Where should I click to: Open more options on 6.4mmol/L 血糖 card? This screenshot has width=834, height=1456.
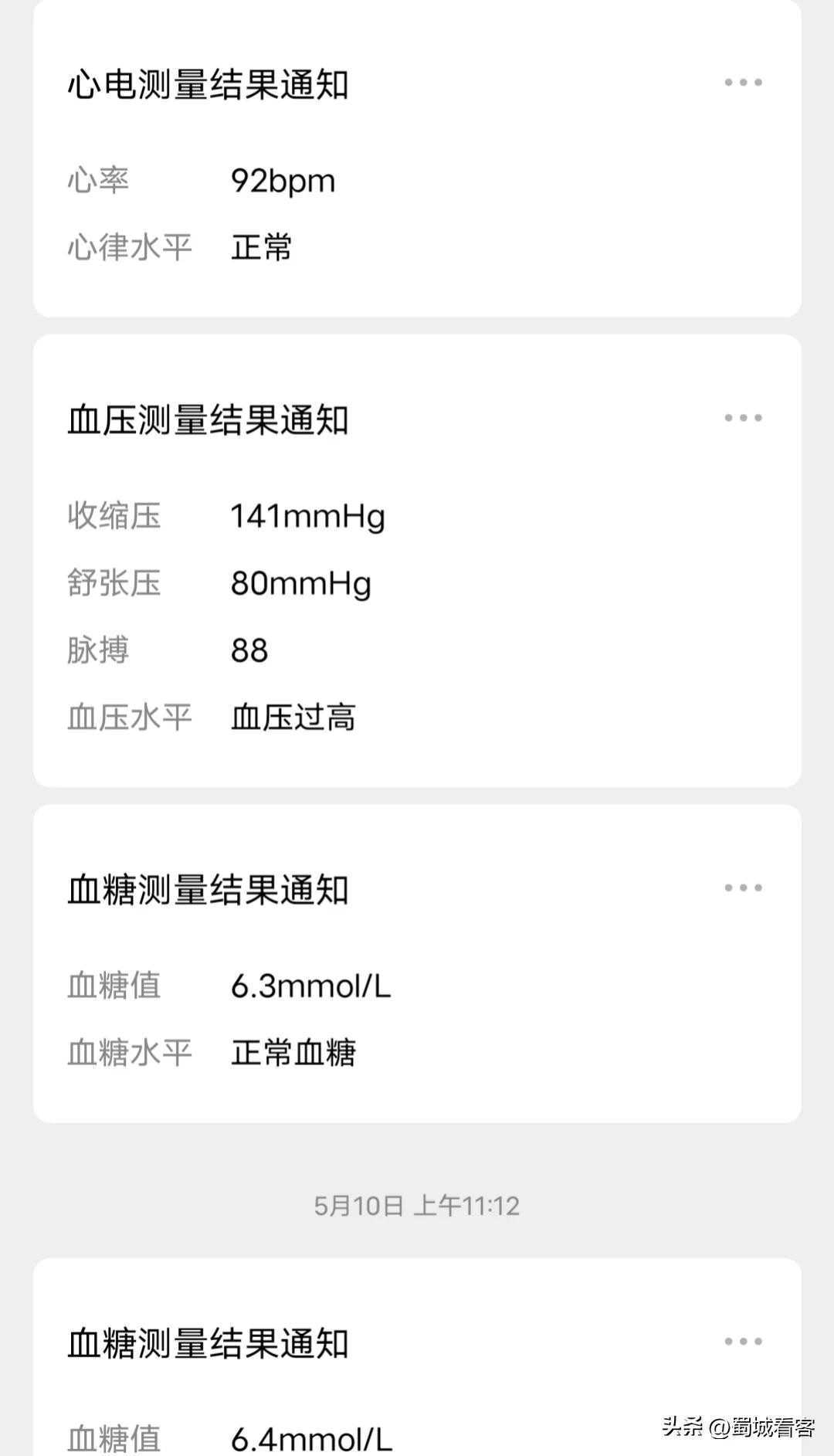click(743, 1342)
